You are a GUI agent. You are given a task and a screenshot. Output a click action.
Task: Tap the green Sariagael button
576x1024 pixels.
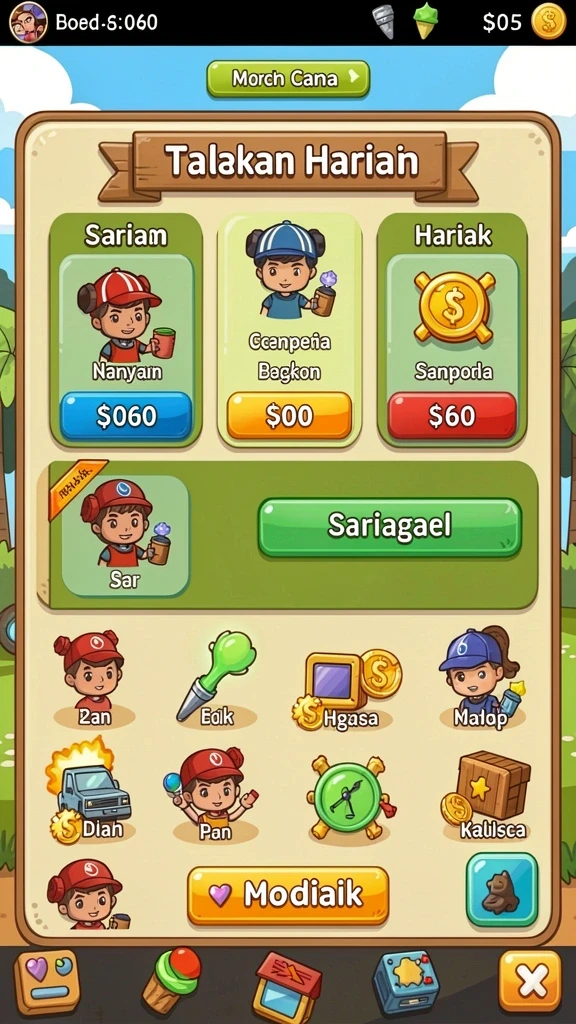click(390, 528)
